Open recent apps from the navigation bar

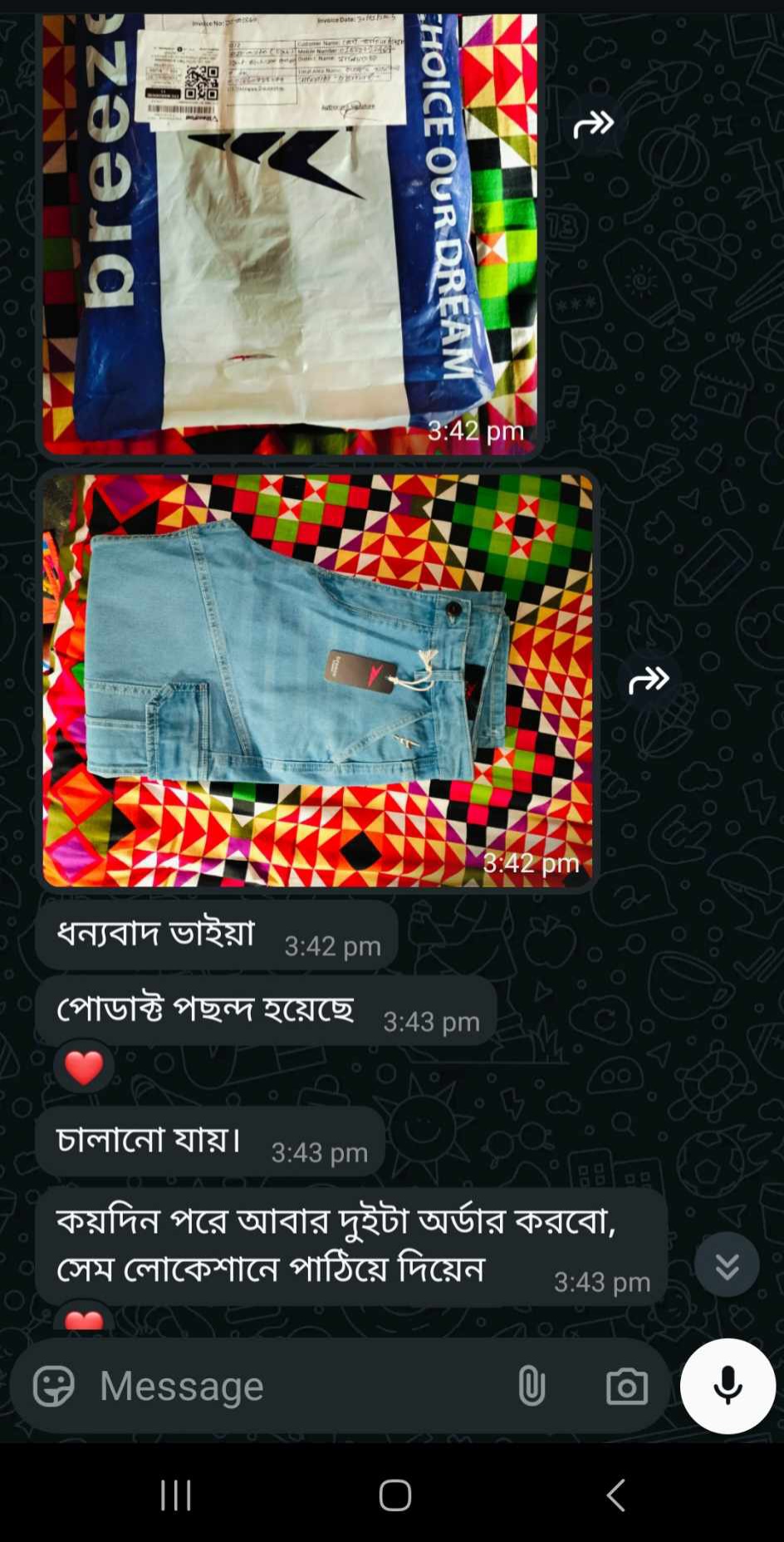click(176, 1495)
